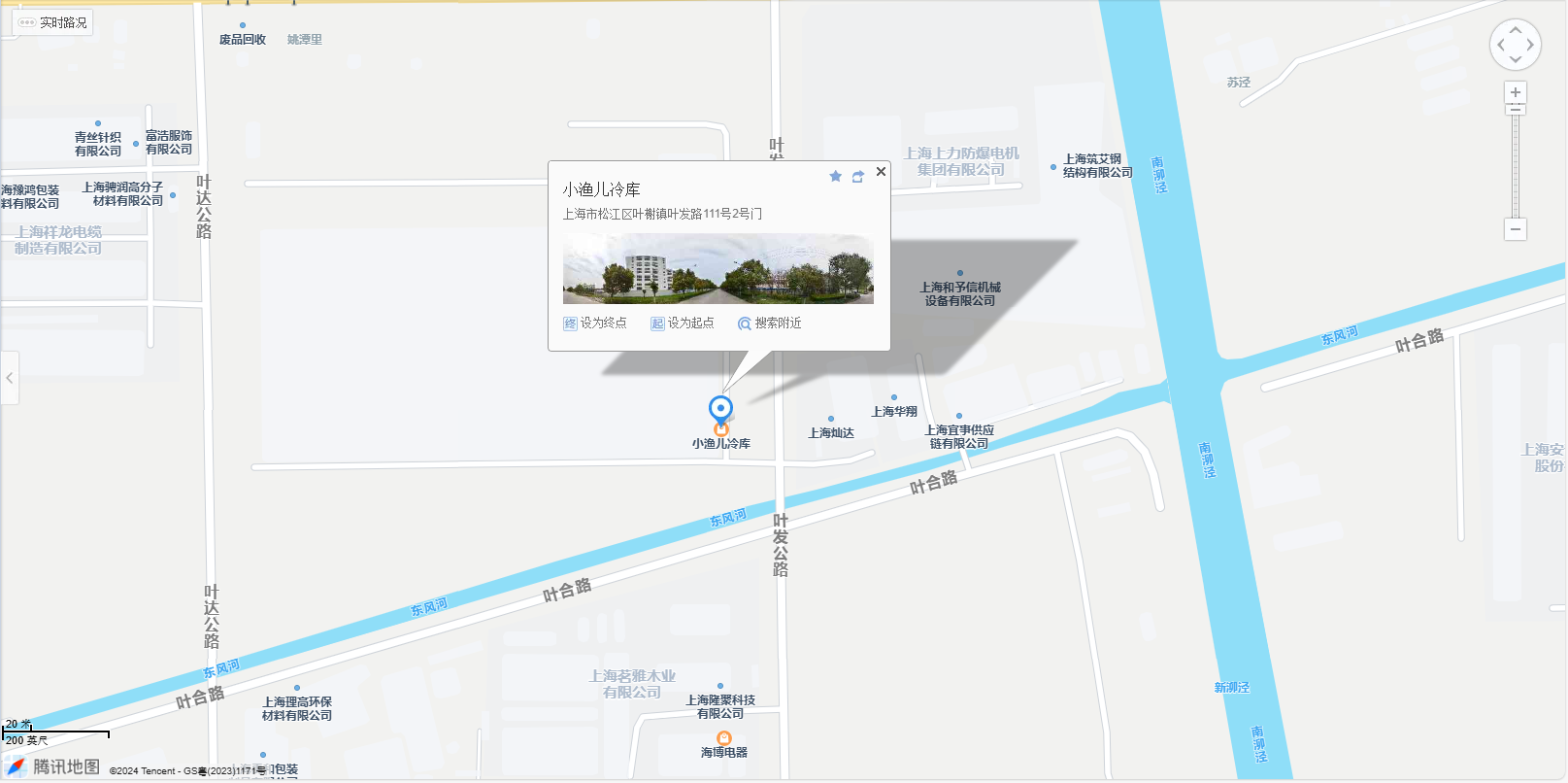1568x783 pixels.
Task: Favorite 小渔儿冷库 with the star icon
Action: click(x=835, y=176)
